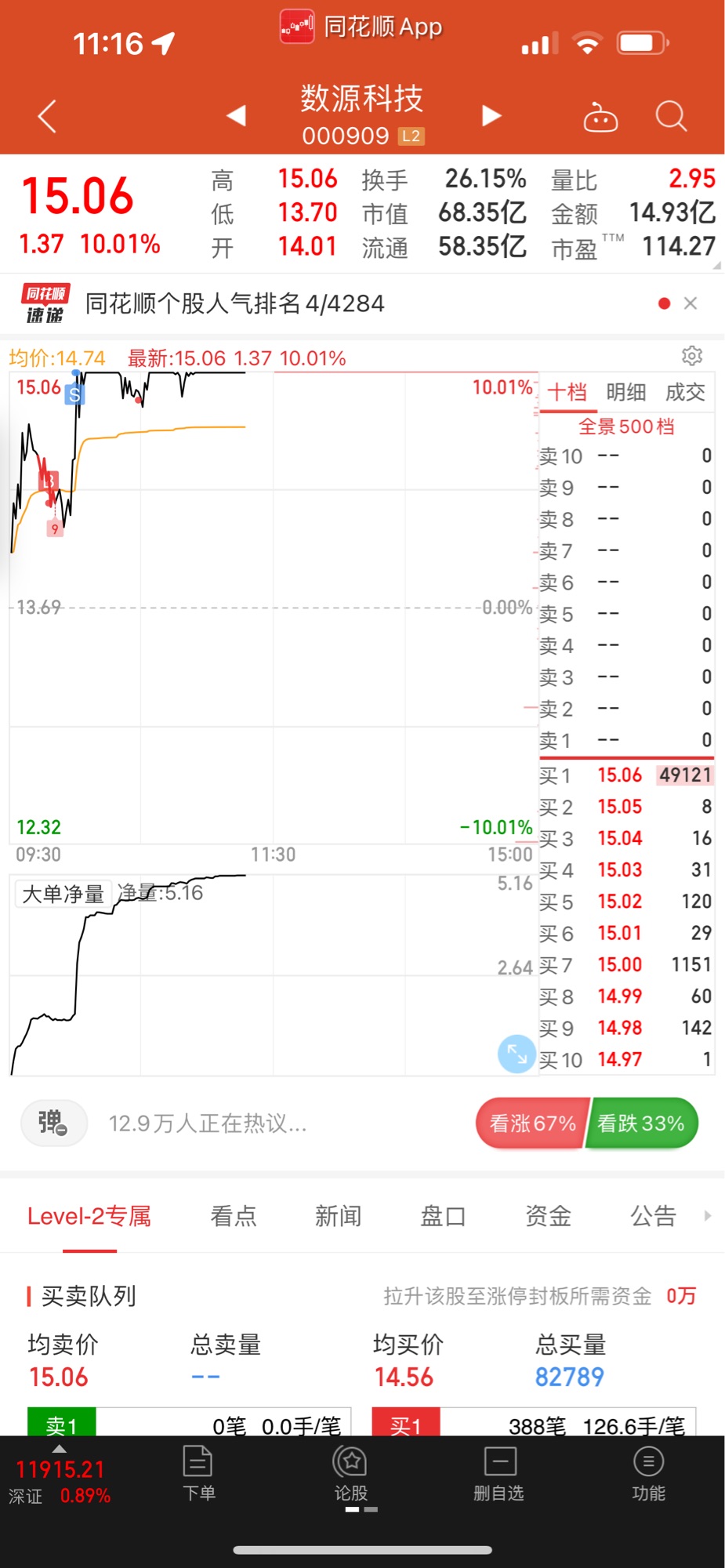Vote 看跌 33%
Screen dimensions: 725x1568
pos(641,1123)
